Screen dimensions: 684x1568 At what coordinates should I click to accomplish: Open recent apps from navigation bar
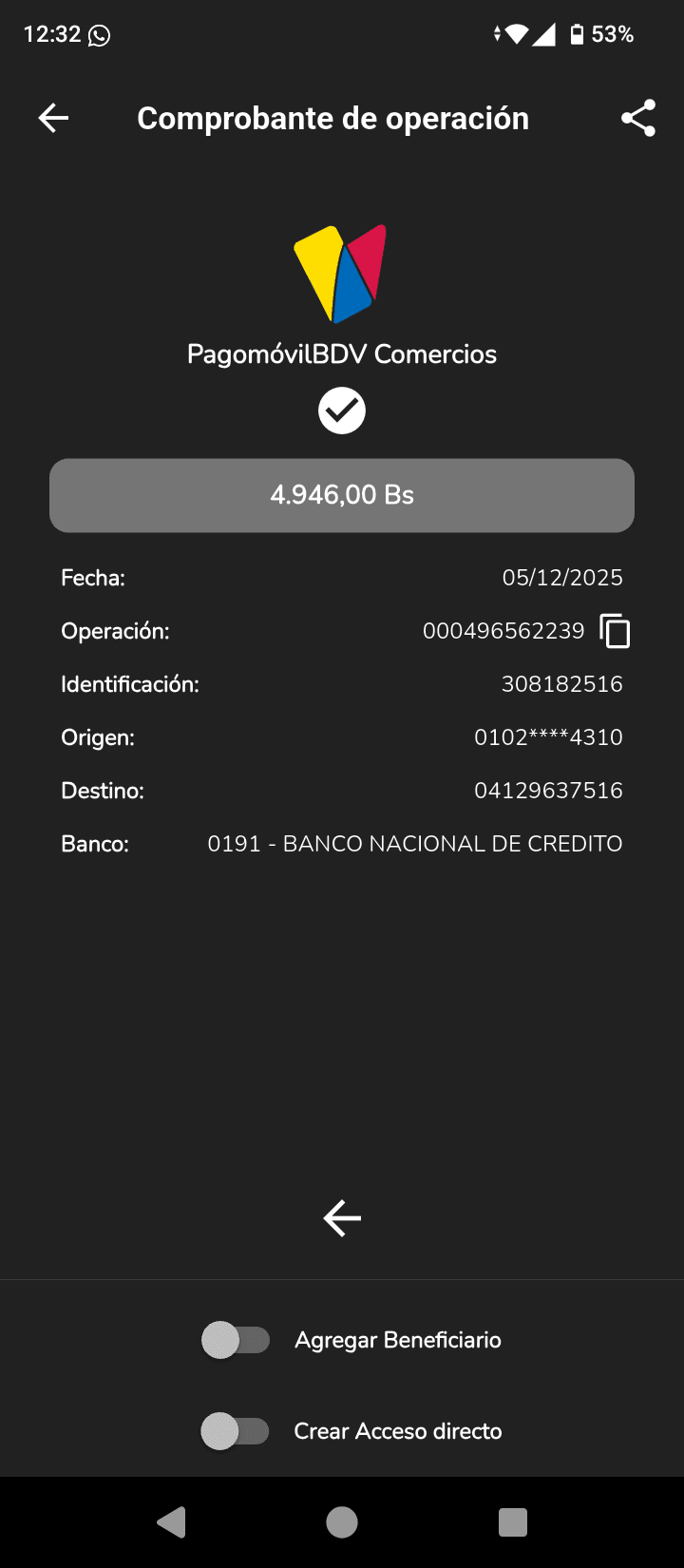point(512,1522)
